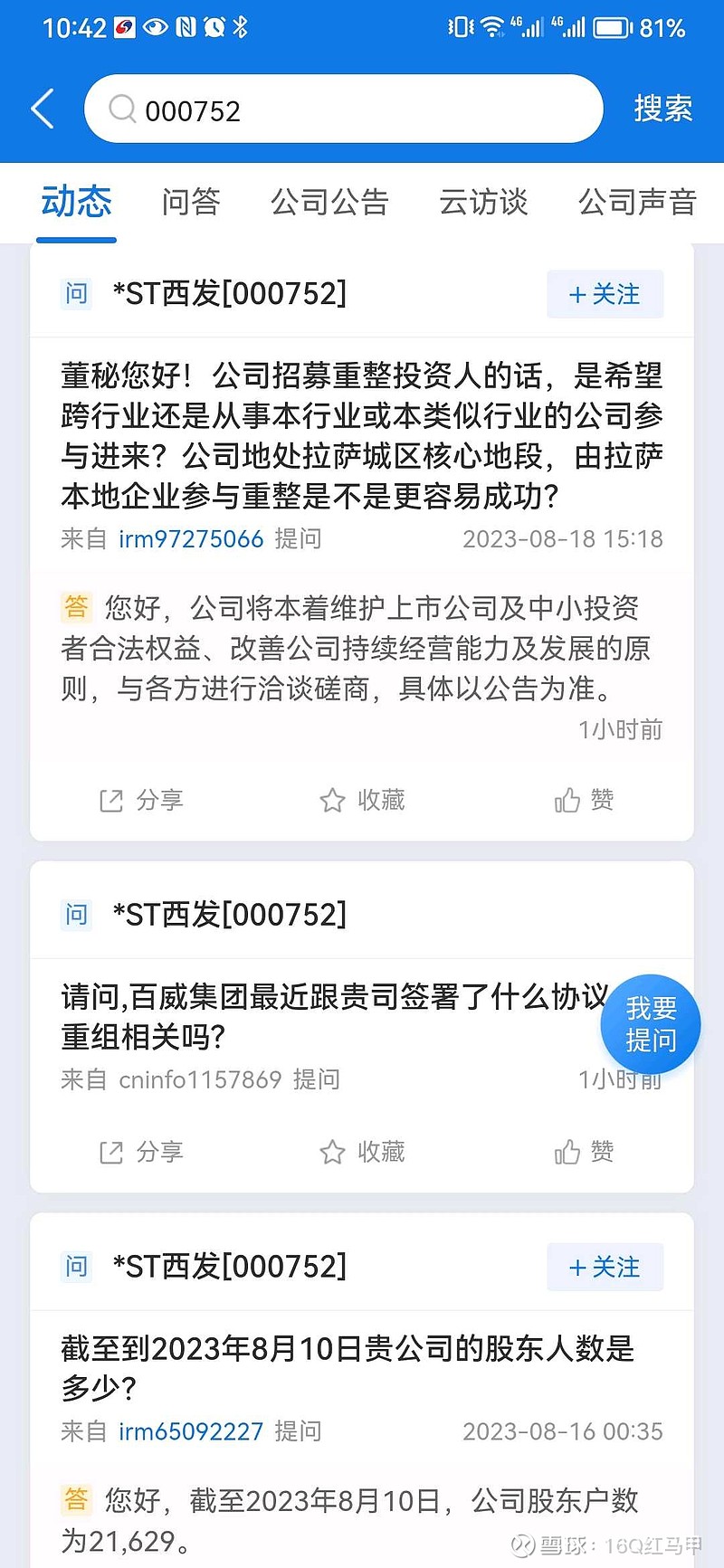
Task: Open the 公司公告 tab
Action: (x=329, y=201)
